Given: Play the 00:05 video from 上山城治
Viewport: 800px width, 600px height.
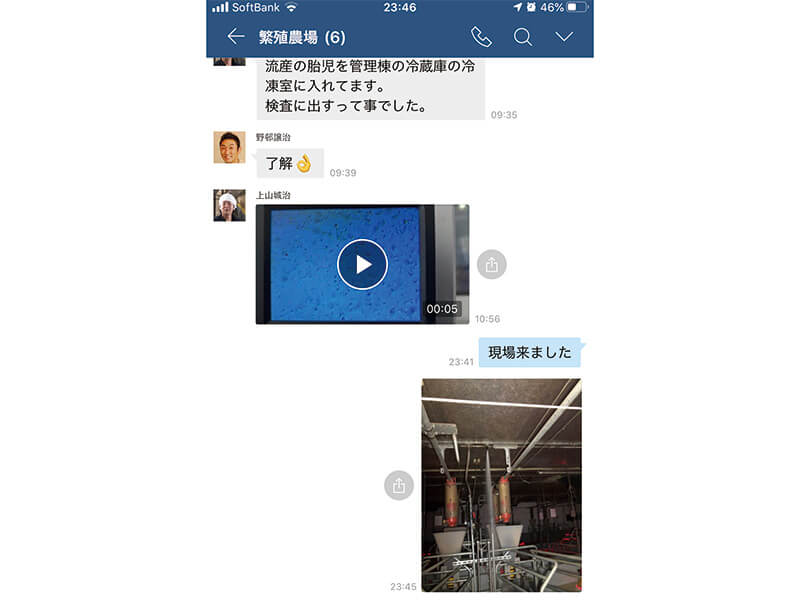Looking at the screenshot, I should click(x=362, y=264).
